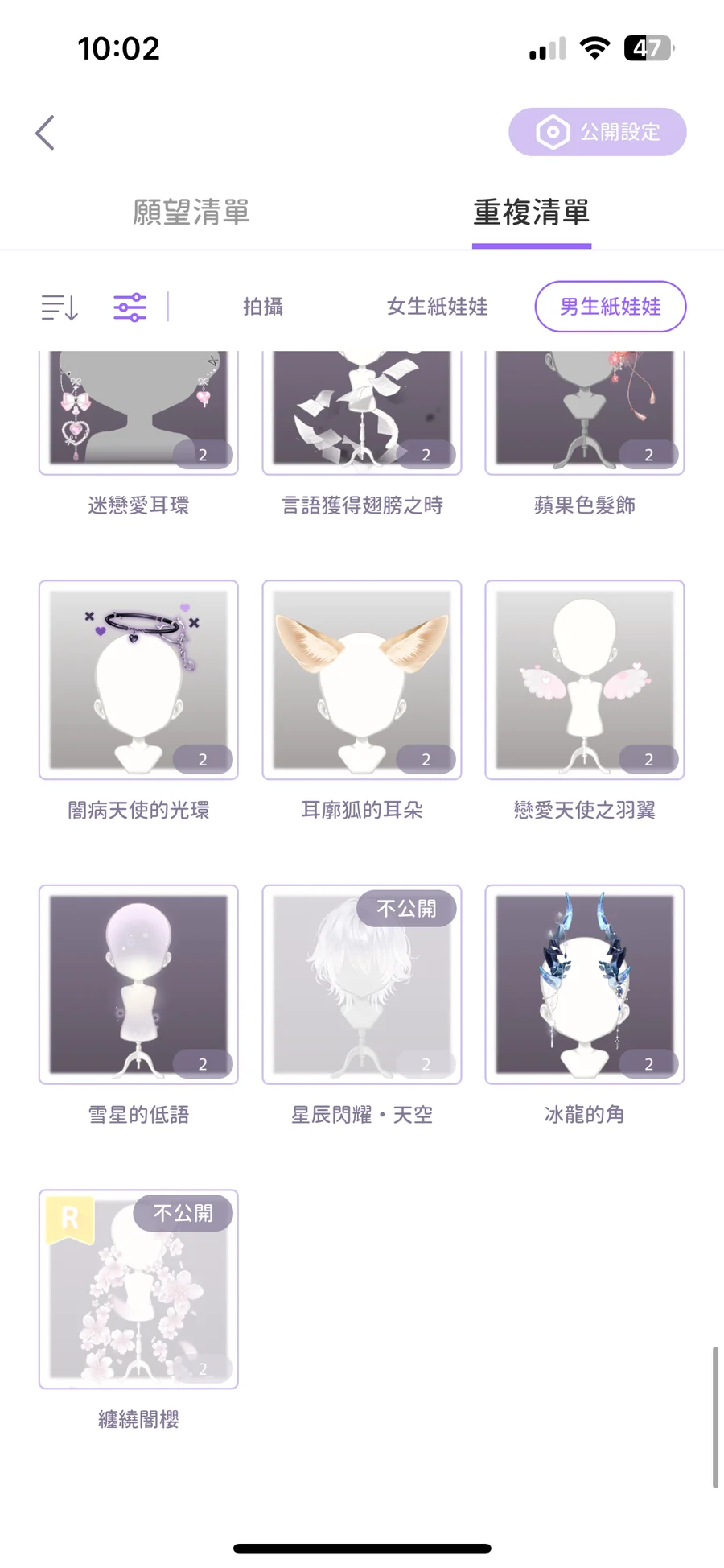Select the 星辰閃耀・天空 item

[x=362, y=984]
